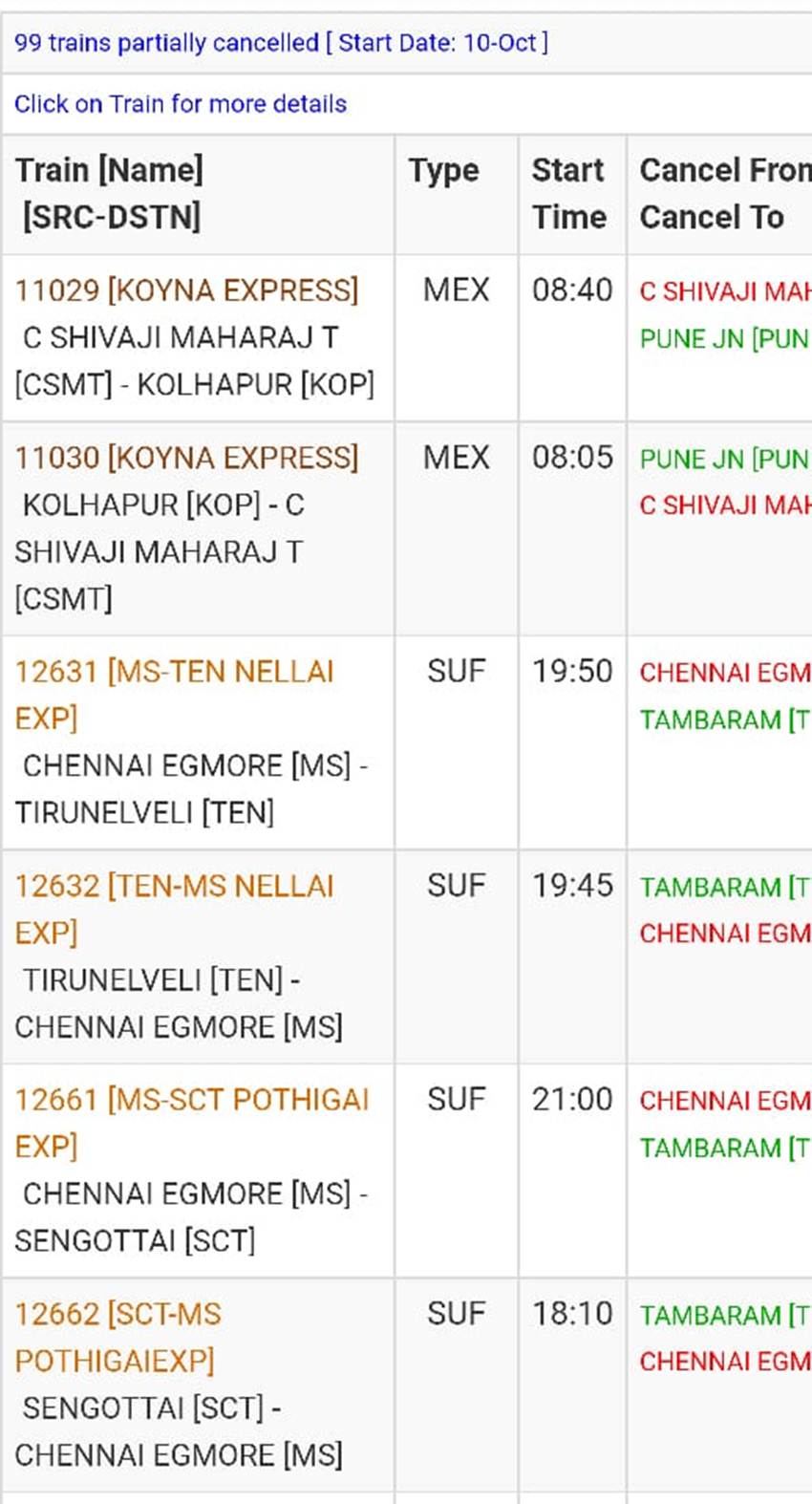This screenshot has width=812, height=1504.
Task: View details of 12632 TEN-MS Nellai Exp
Action: 174,886
